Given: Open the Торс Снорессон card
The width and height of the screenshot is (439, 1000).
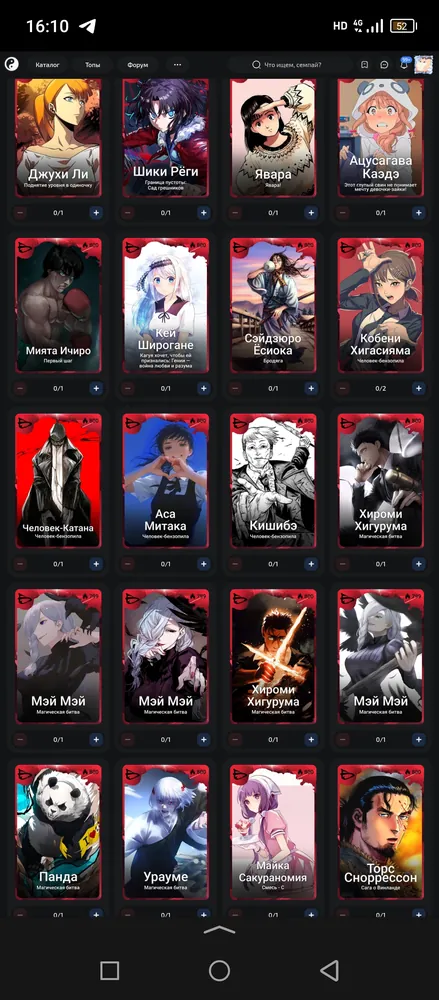Looking at the screenshot, I should click(381, 832).
